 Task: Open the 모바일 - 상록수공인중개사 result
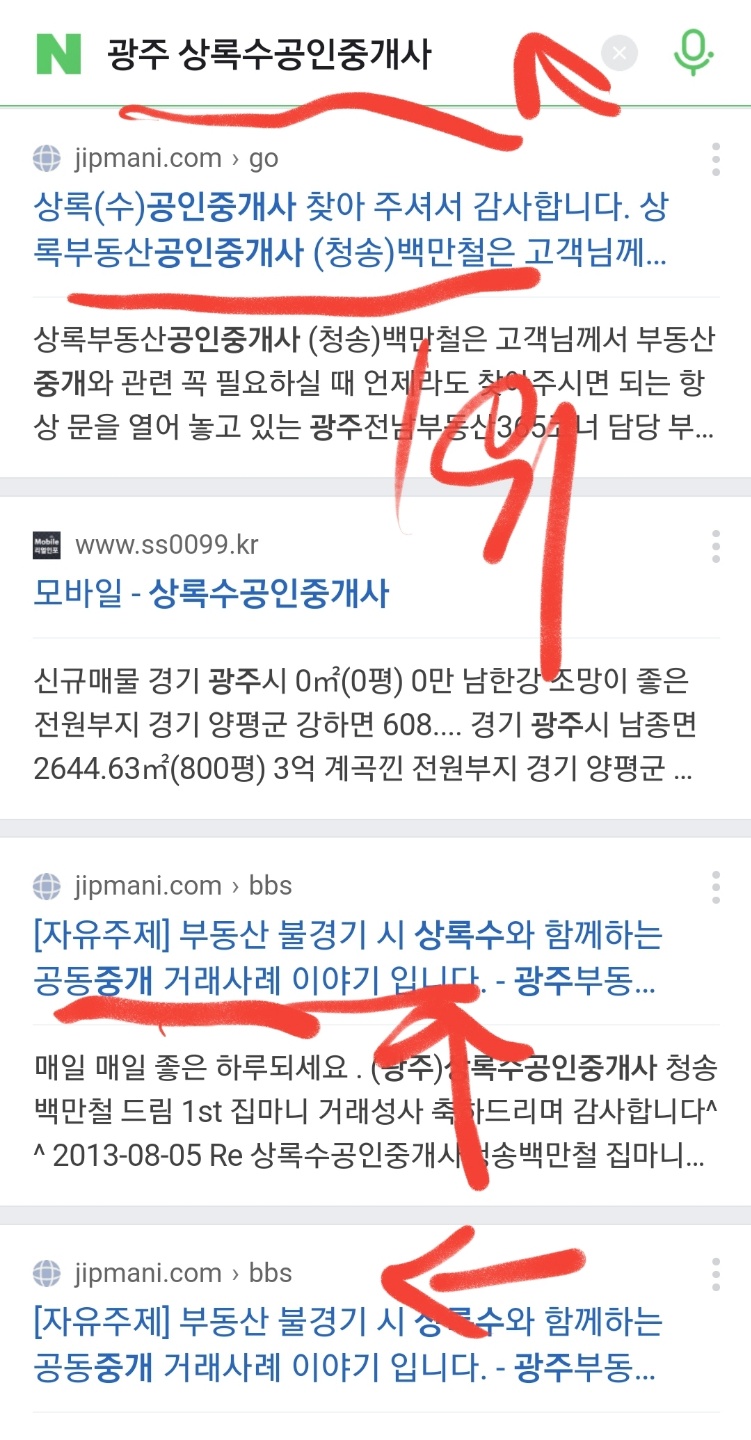click(x=211, y=595)
